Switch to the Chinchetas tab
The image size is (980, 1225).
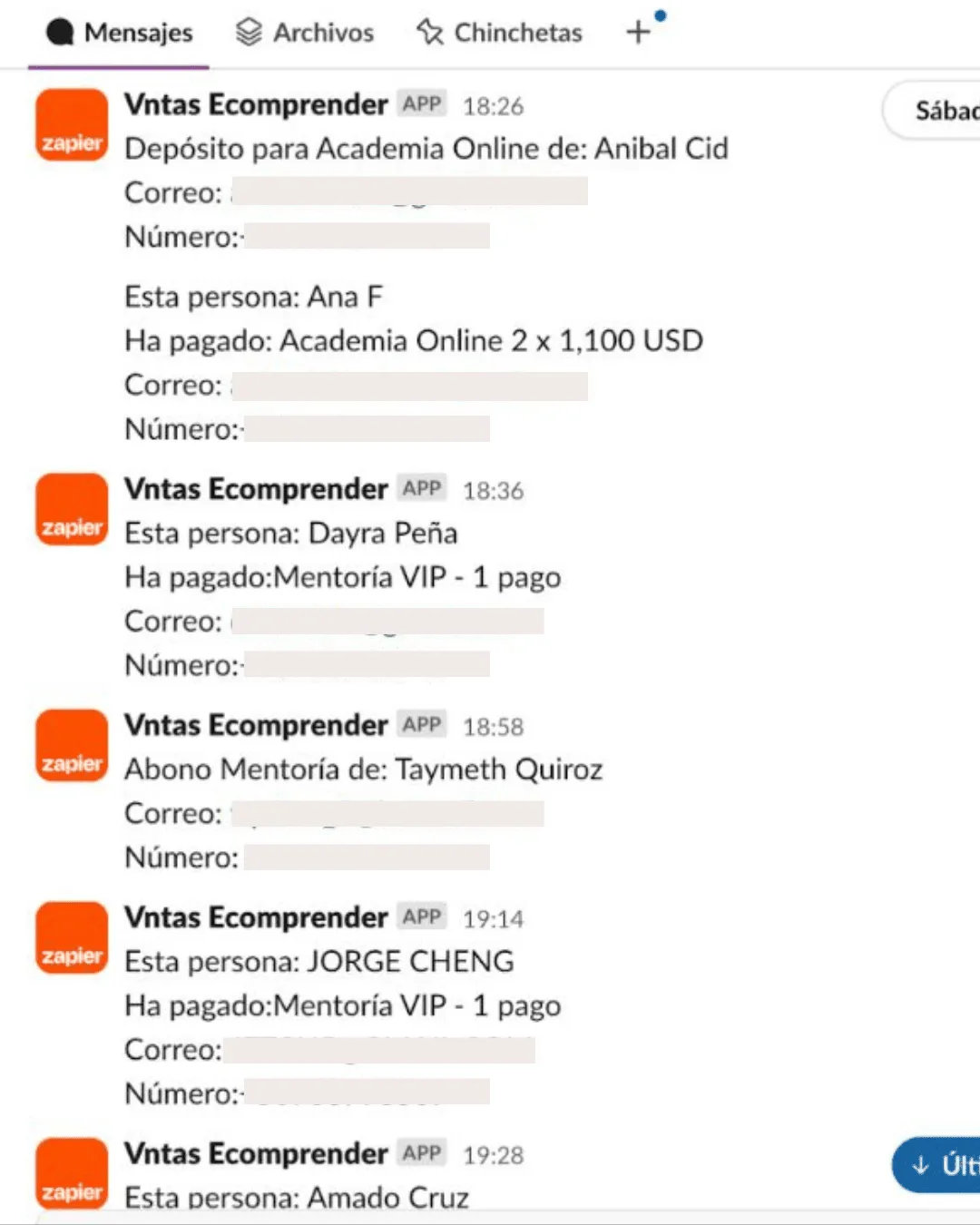pyautogui.click(x=498, y=32)
